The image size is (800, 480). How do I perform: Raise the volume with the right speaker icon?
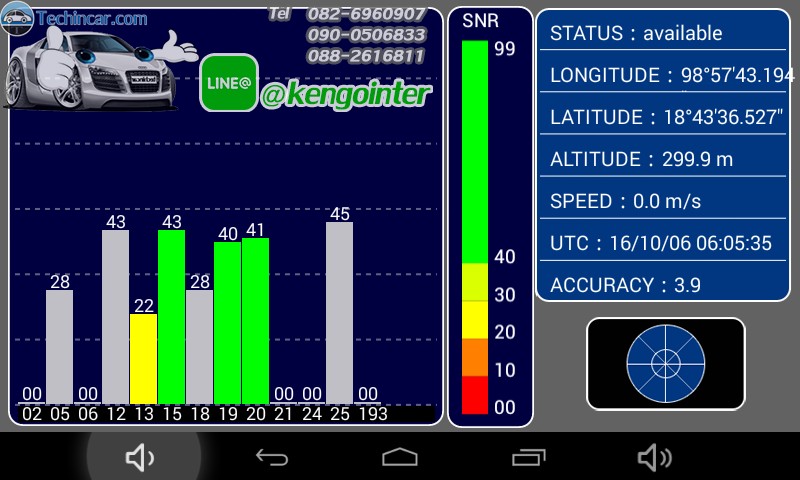click(655, 458)
